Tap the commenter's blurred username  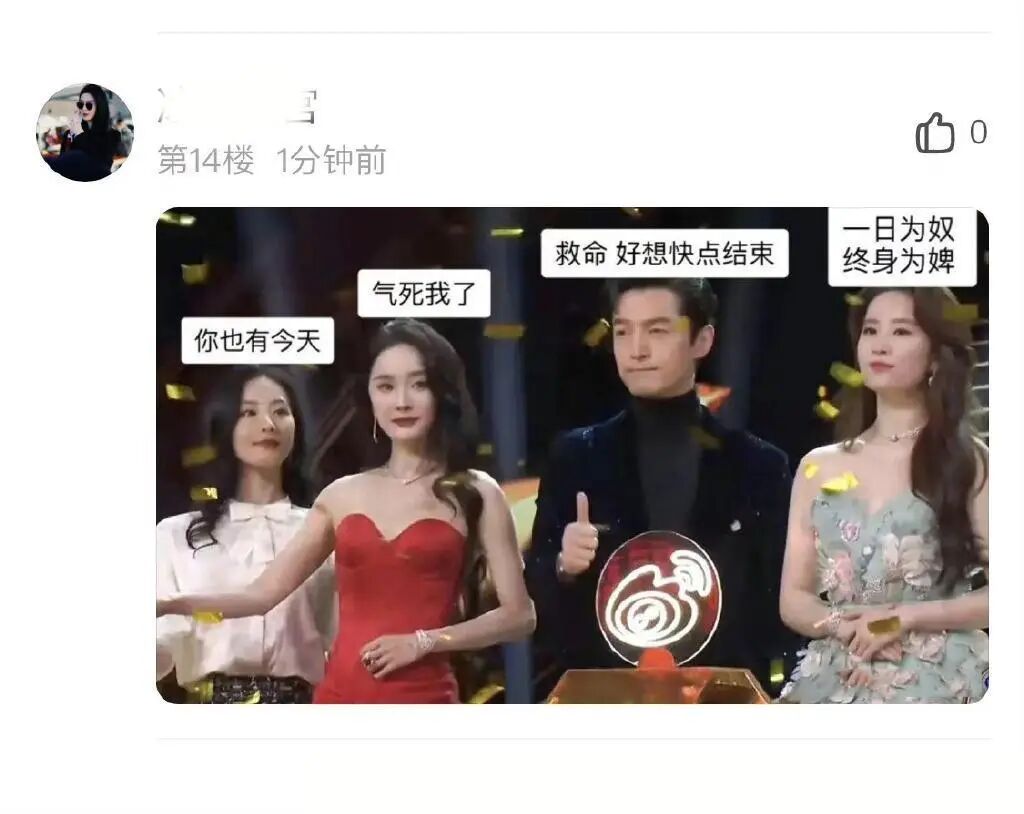click(238, 106)
